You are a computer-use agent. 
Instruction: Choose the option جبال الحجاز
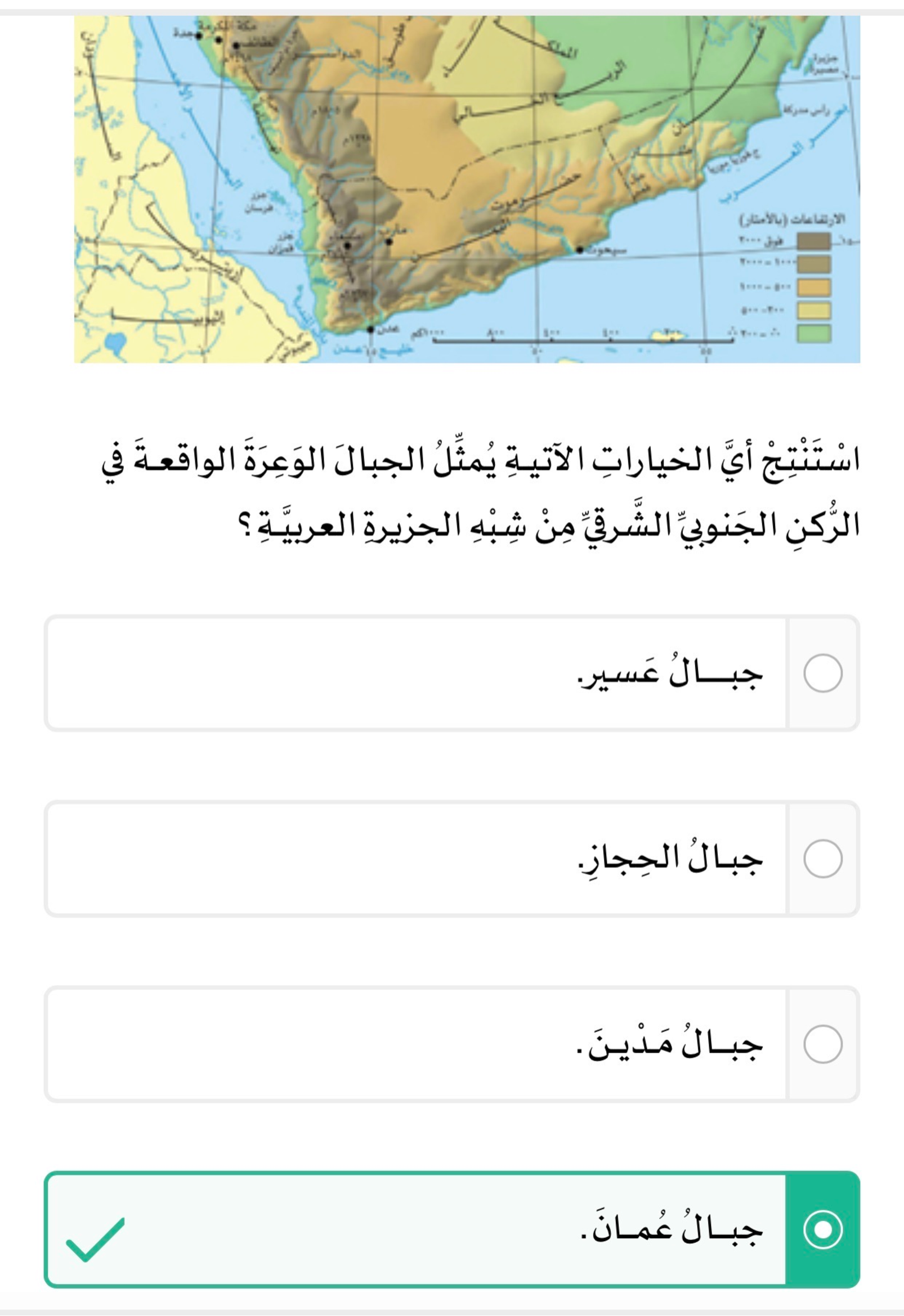[822, 859]
